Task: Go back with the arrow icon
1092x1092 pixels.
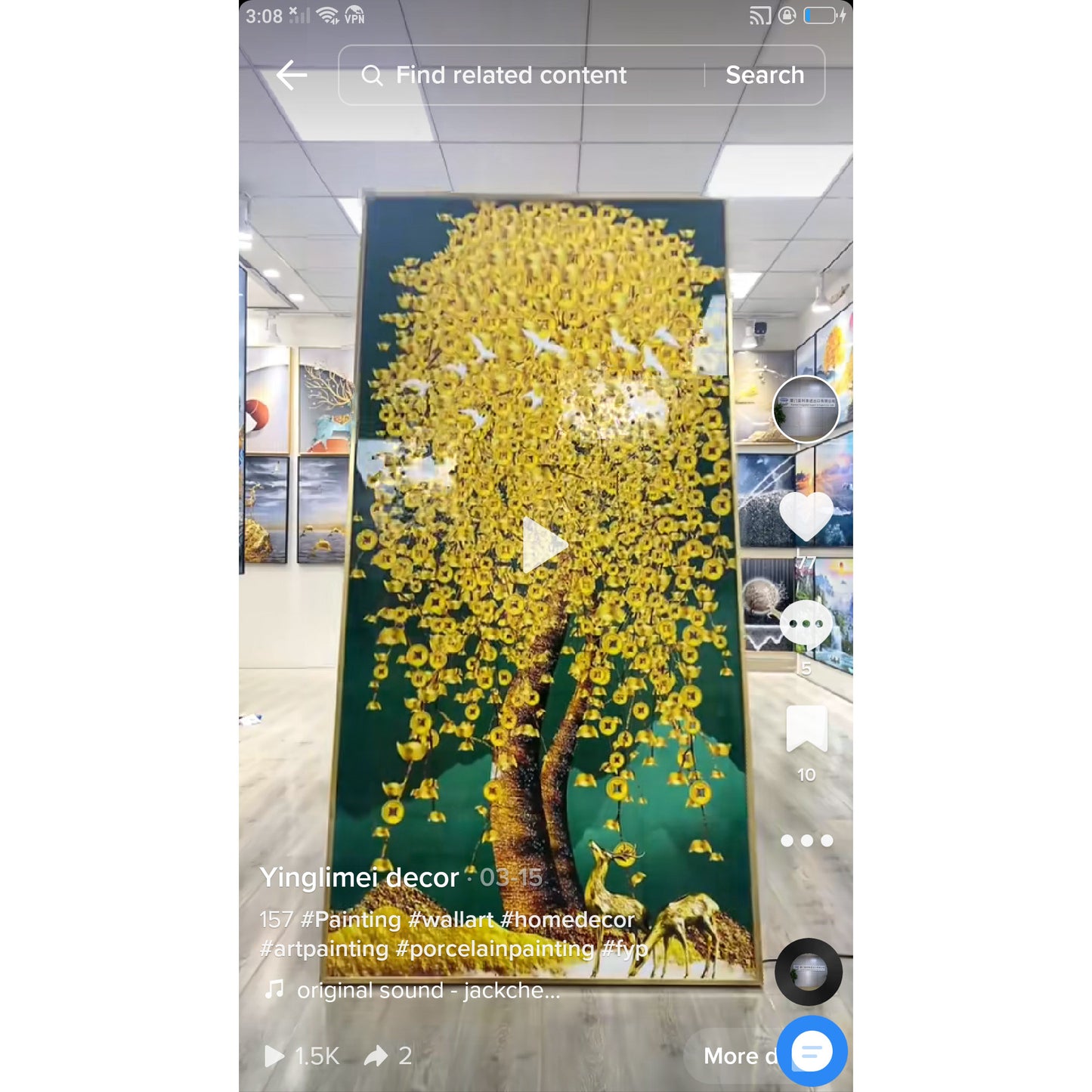Action: [292, 75]
